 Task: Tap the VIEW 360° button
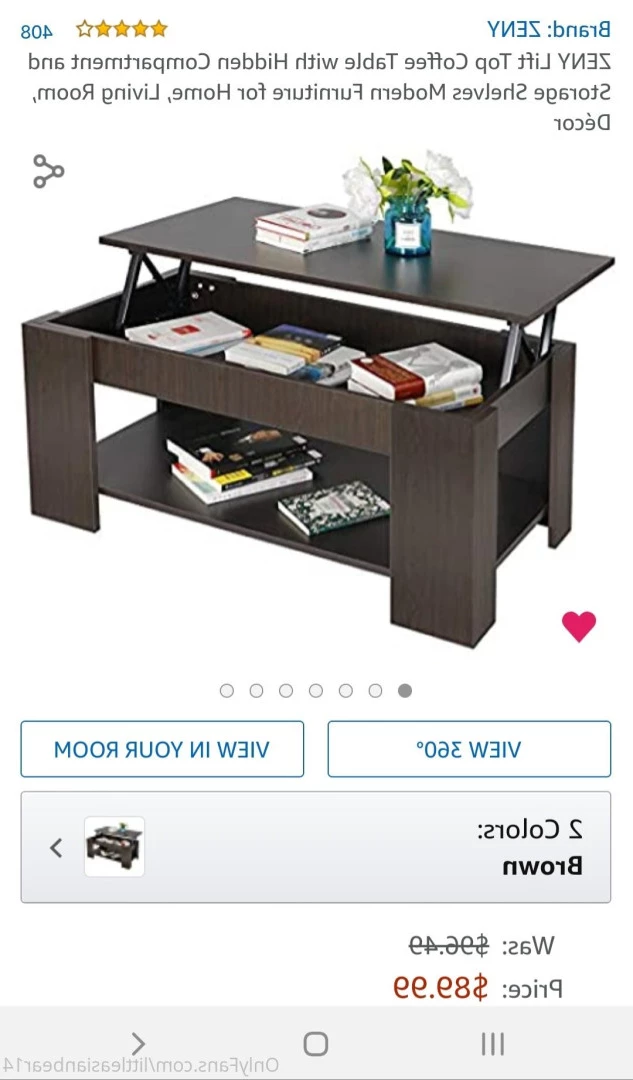(469, 749)
